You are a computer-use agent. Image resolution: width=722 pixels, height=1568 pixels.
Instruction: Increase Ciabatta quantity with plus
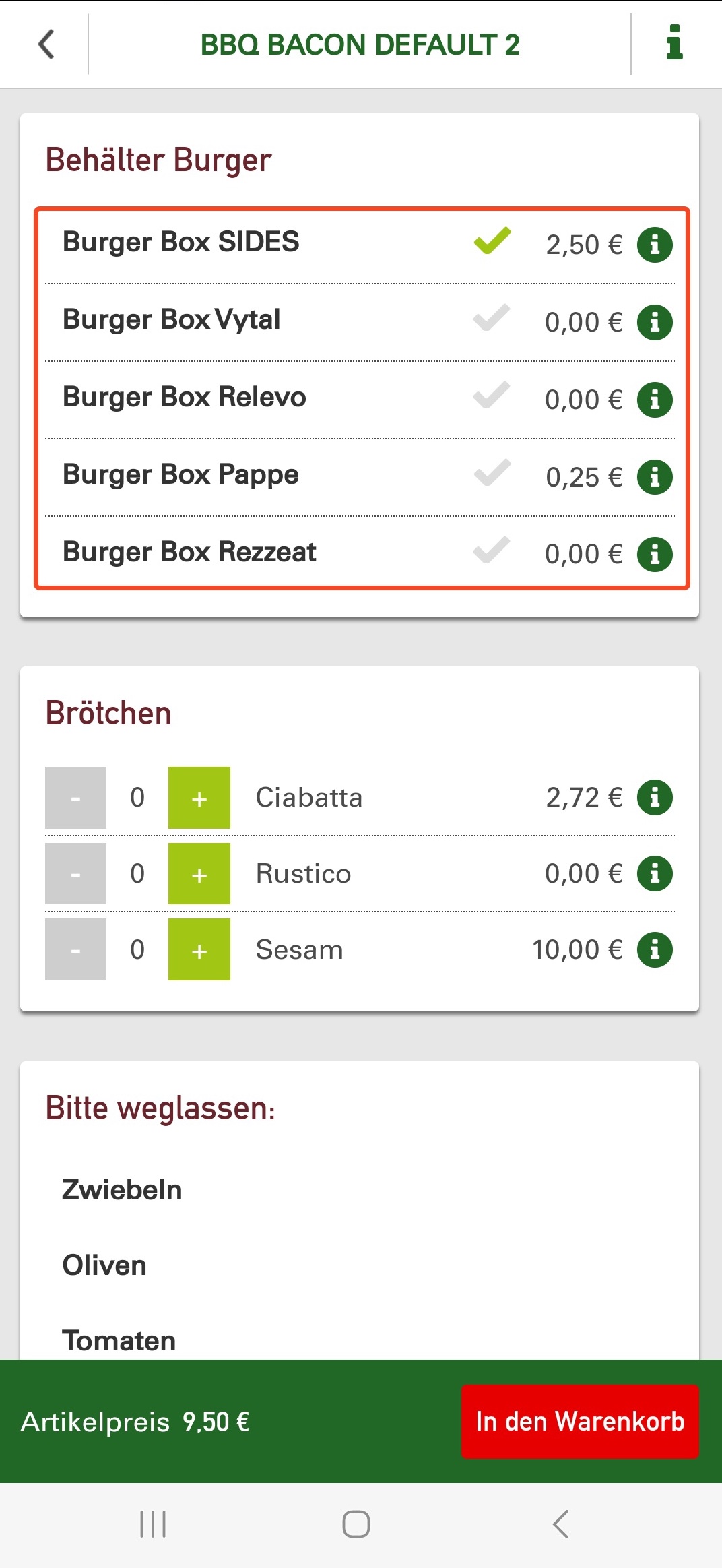pos(199,798)
